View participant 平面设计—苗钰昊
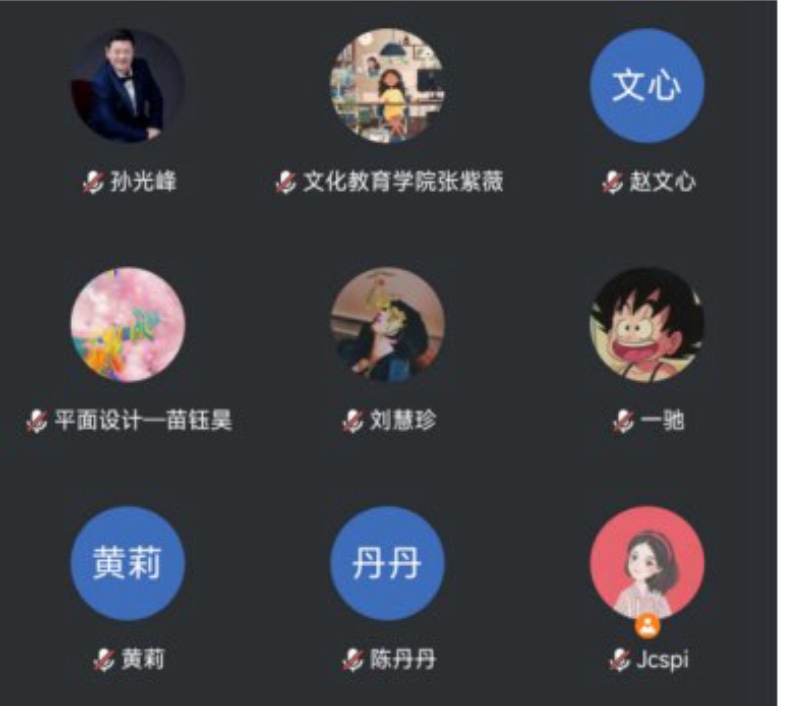This screenshot has width=800, height=706. coord(127,324)
